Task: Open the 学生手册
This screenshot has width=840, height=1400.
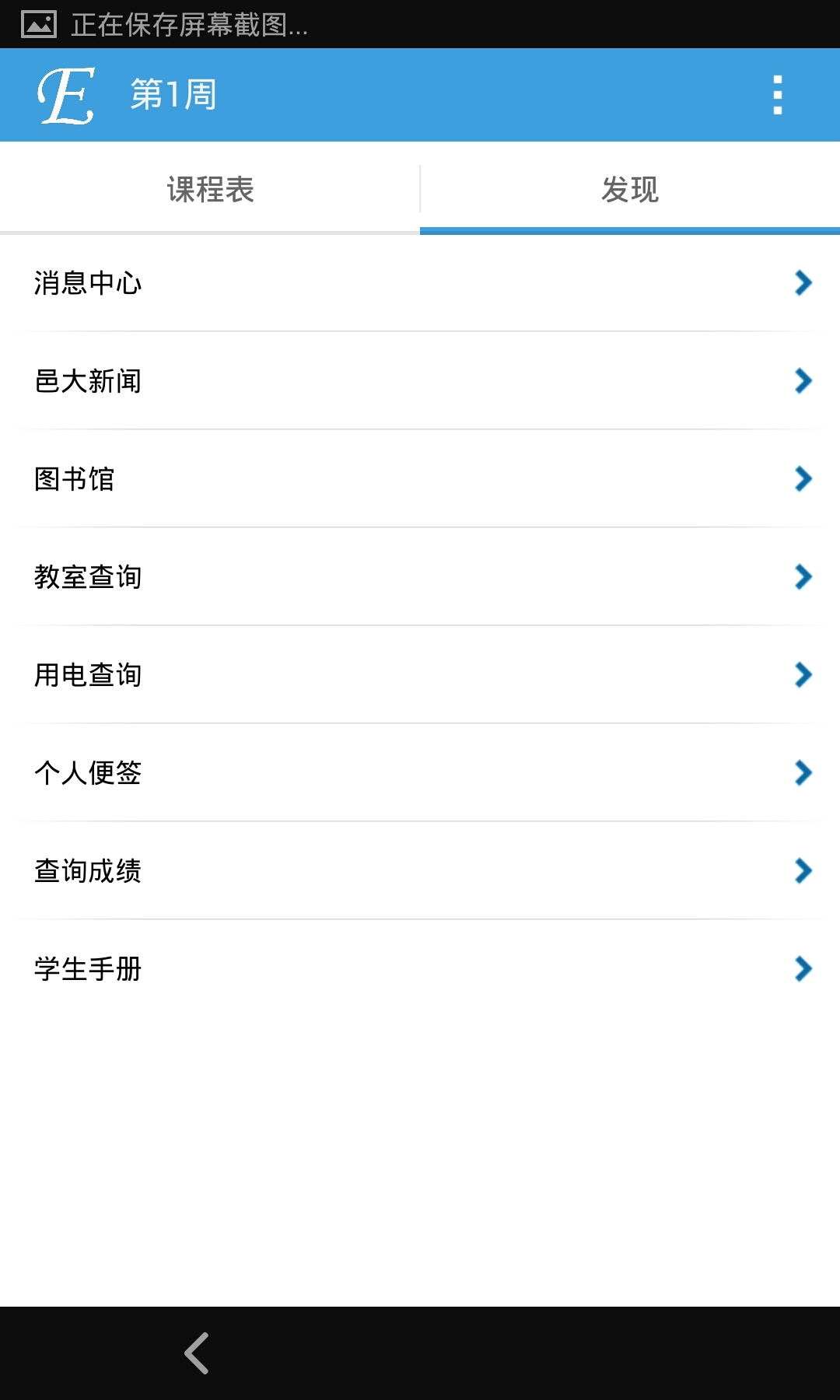Action: pyautogui.click(x=420, y=969)
